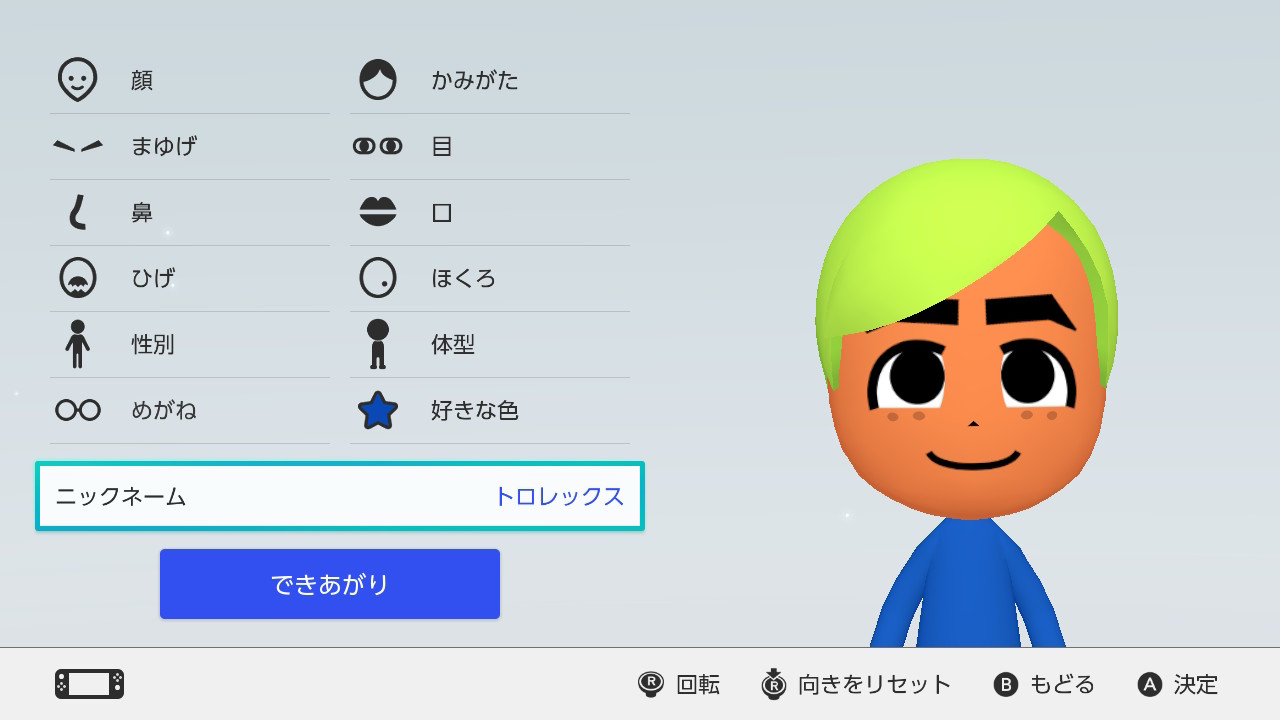The image size is (1280, 720).
Task: Edit まゆげ (eyebrows)
Action: pos(190,146)
